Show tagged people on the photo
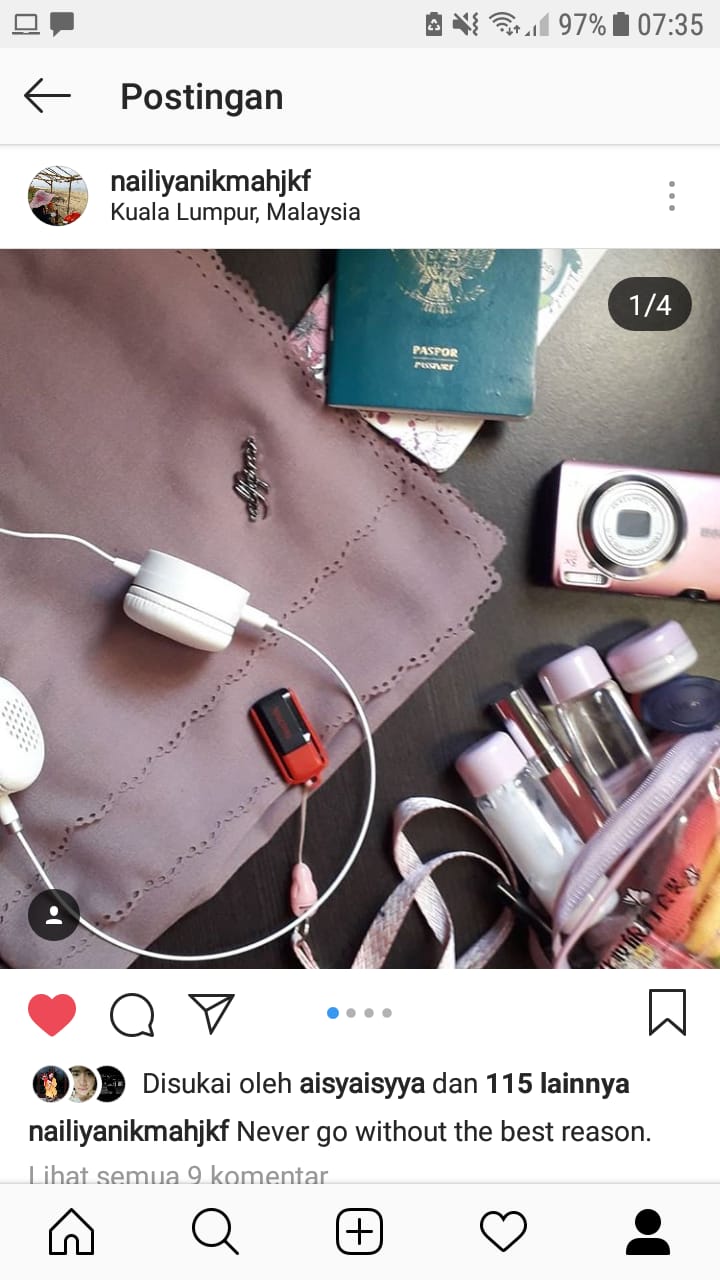 click(54, 914)
